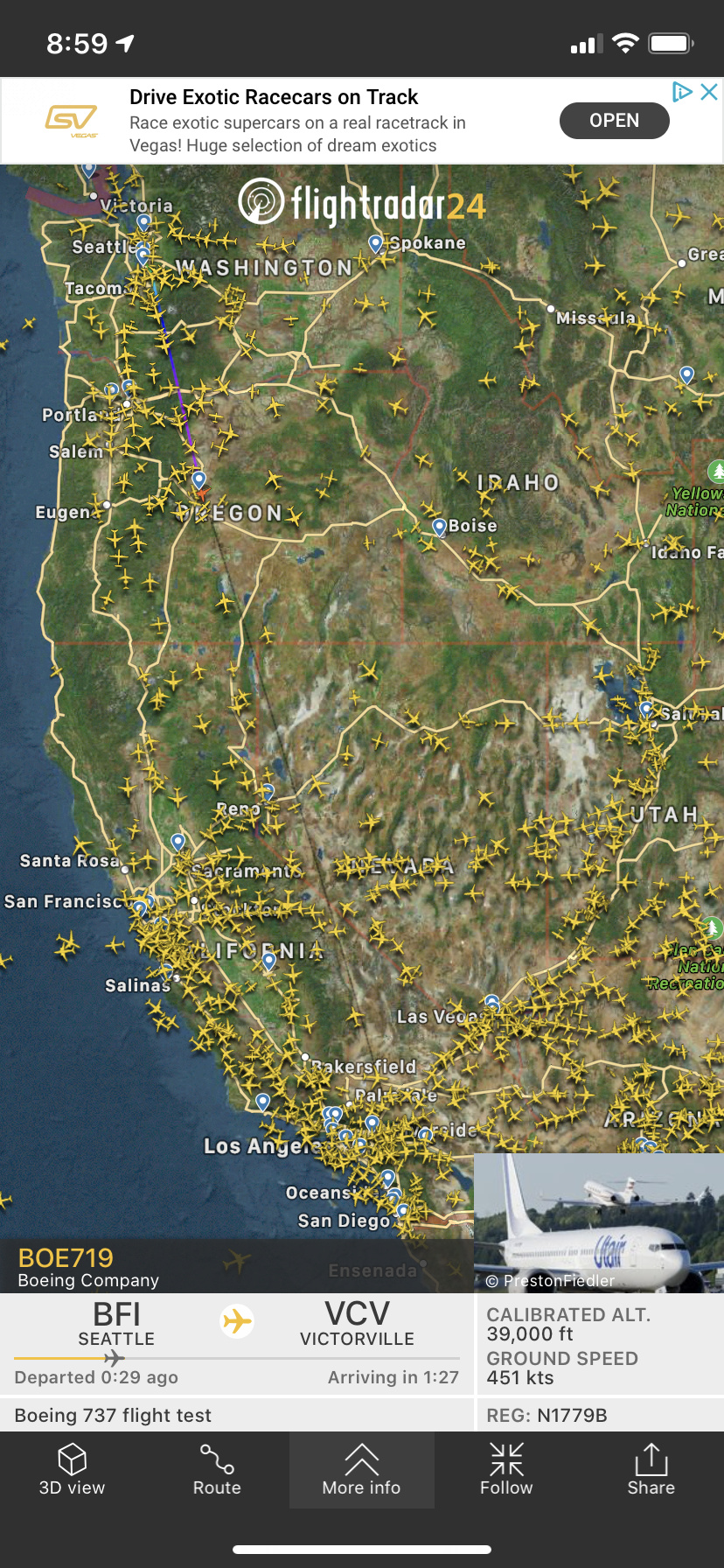
Task: Tap the tracked red aircraft in Oregon
Action: pyautogui.click(x=202, y=494)
